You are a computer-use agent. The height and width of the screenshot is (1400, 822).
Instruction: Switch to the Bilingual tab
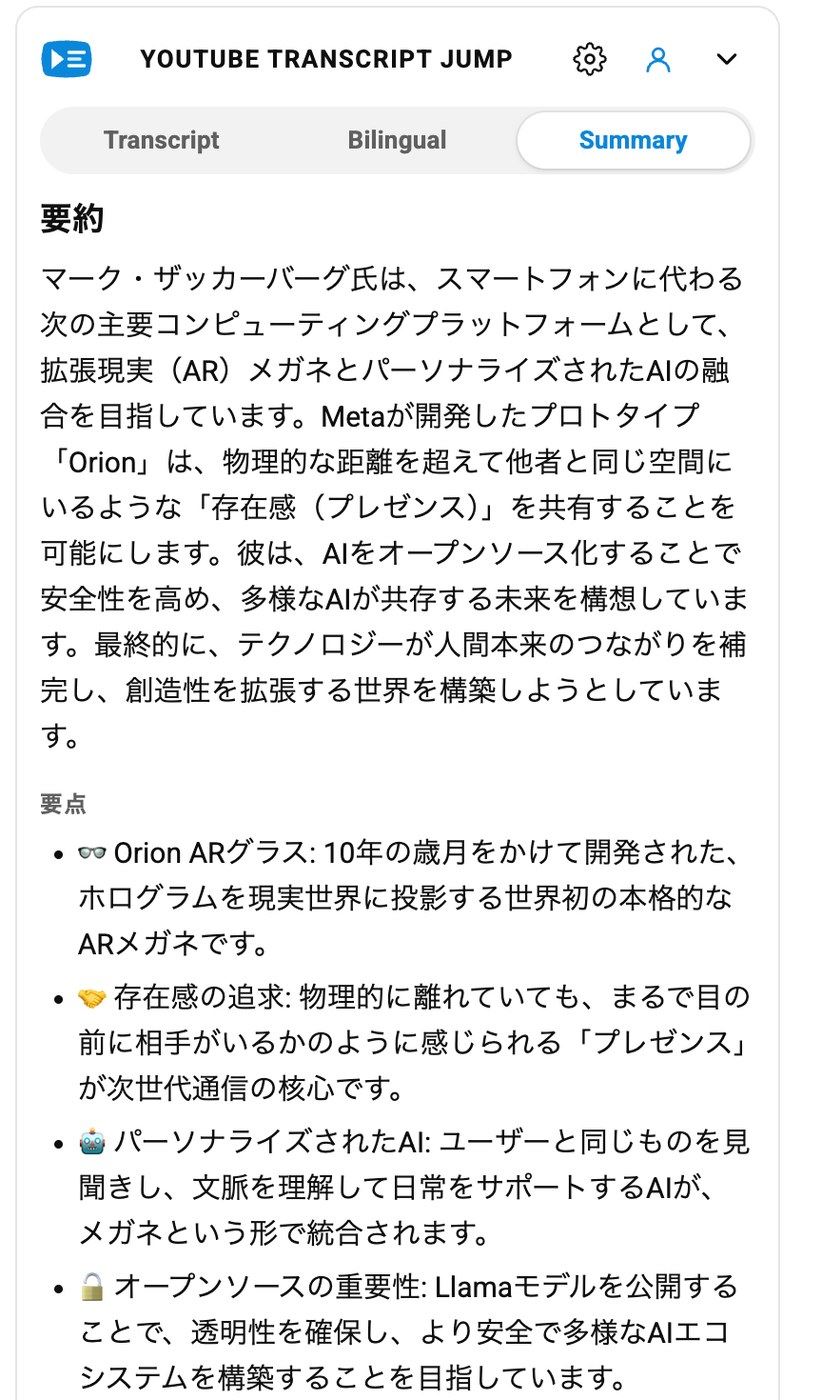point(397,140)
